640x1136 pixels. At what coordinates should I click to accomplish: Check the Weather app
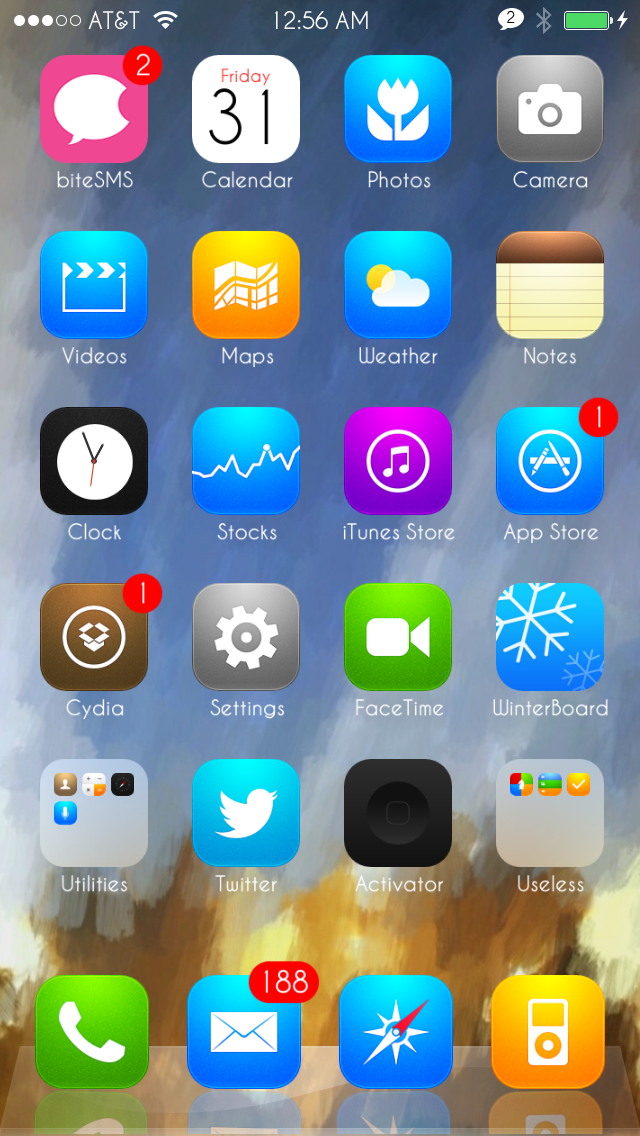click(x=398, y=285)
